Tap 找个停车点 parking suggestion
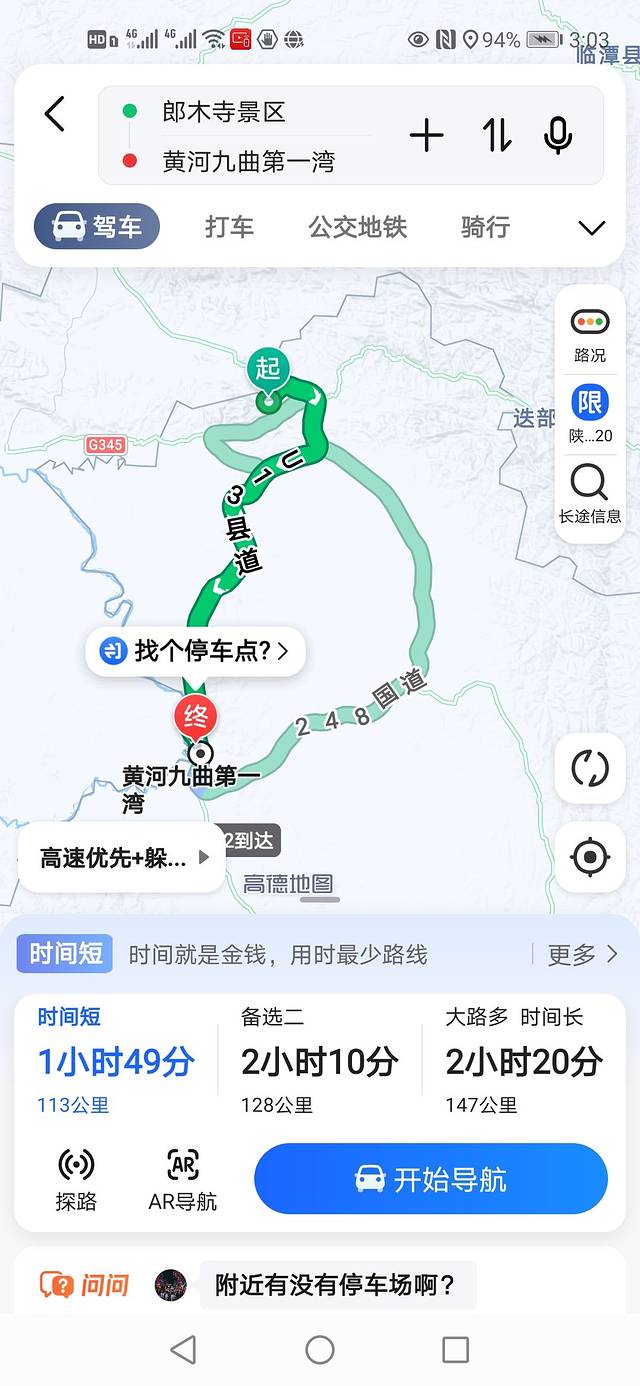This screenshot has height=1386, width=640. coord(195,652)
